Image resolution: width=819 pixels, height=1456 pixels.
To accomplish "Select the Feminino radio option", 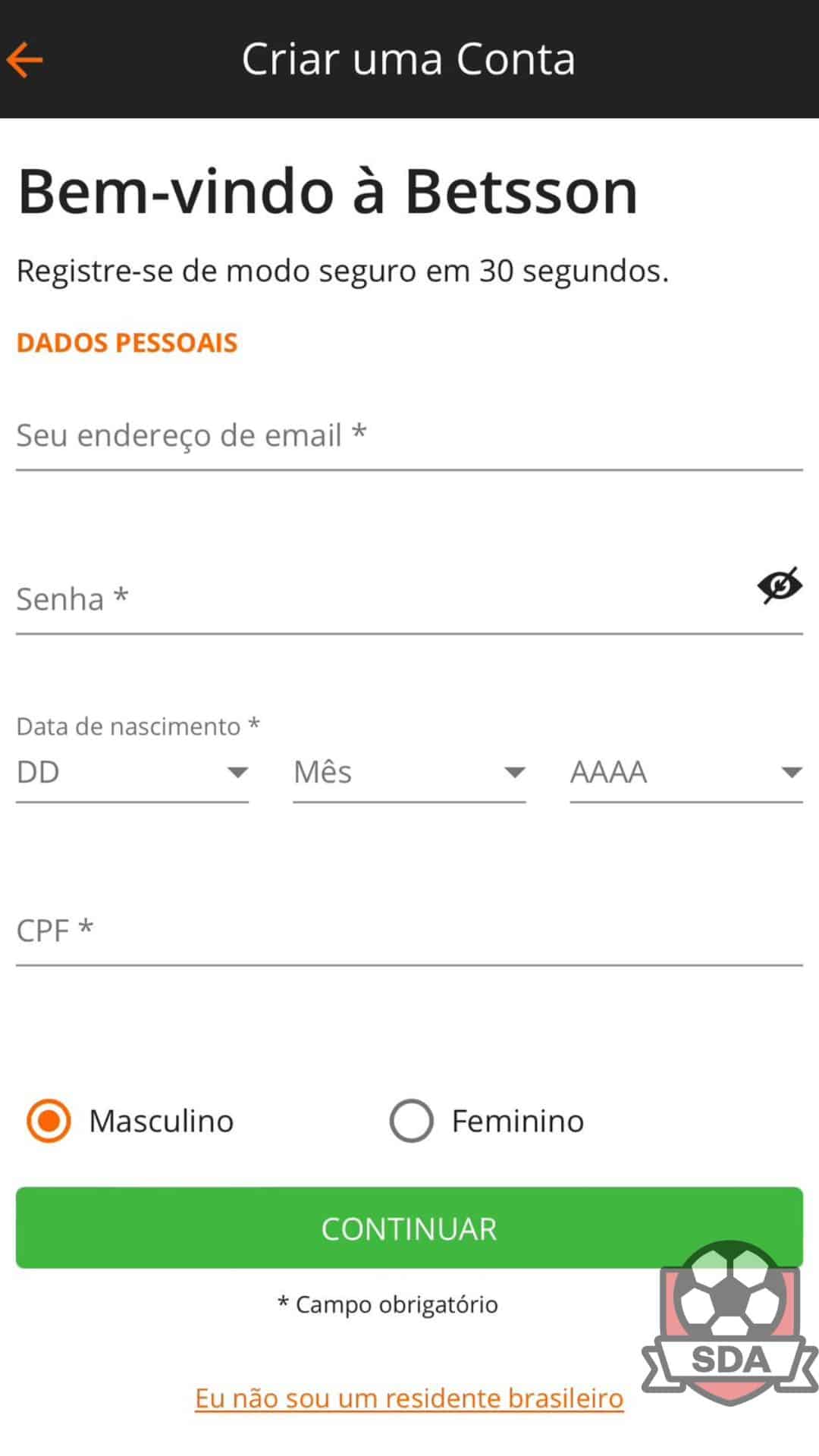I will point(411,1121).
